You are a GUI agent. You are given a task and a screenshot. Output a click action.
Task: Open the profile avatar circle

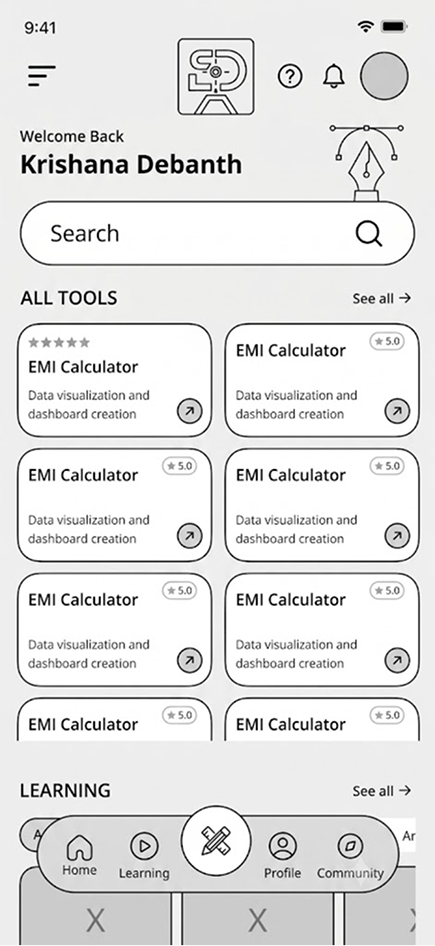384,75
